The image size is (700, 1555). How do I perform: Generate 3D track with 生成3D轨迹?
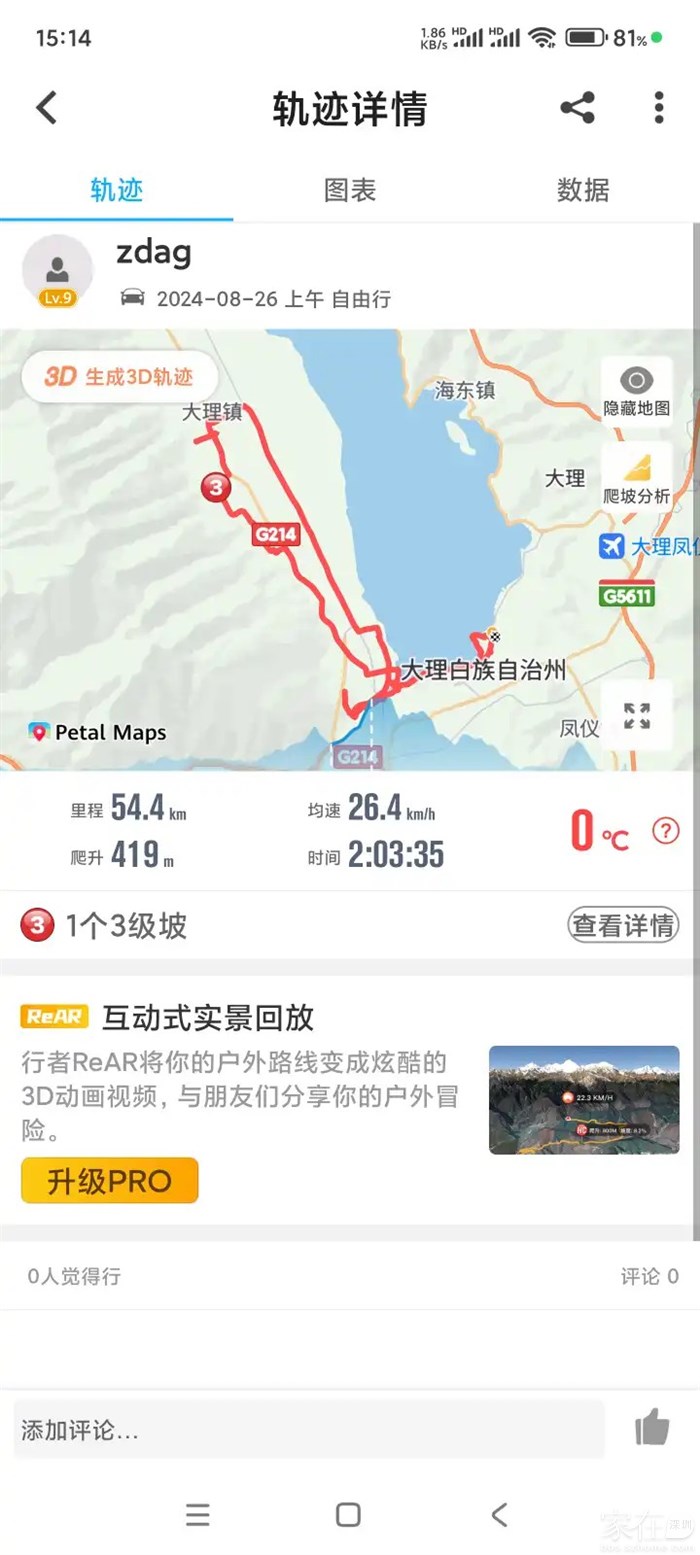coord(119,377)
